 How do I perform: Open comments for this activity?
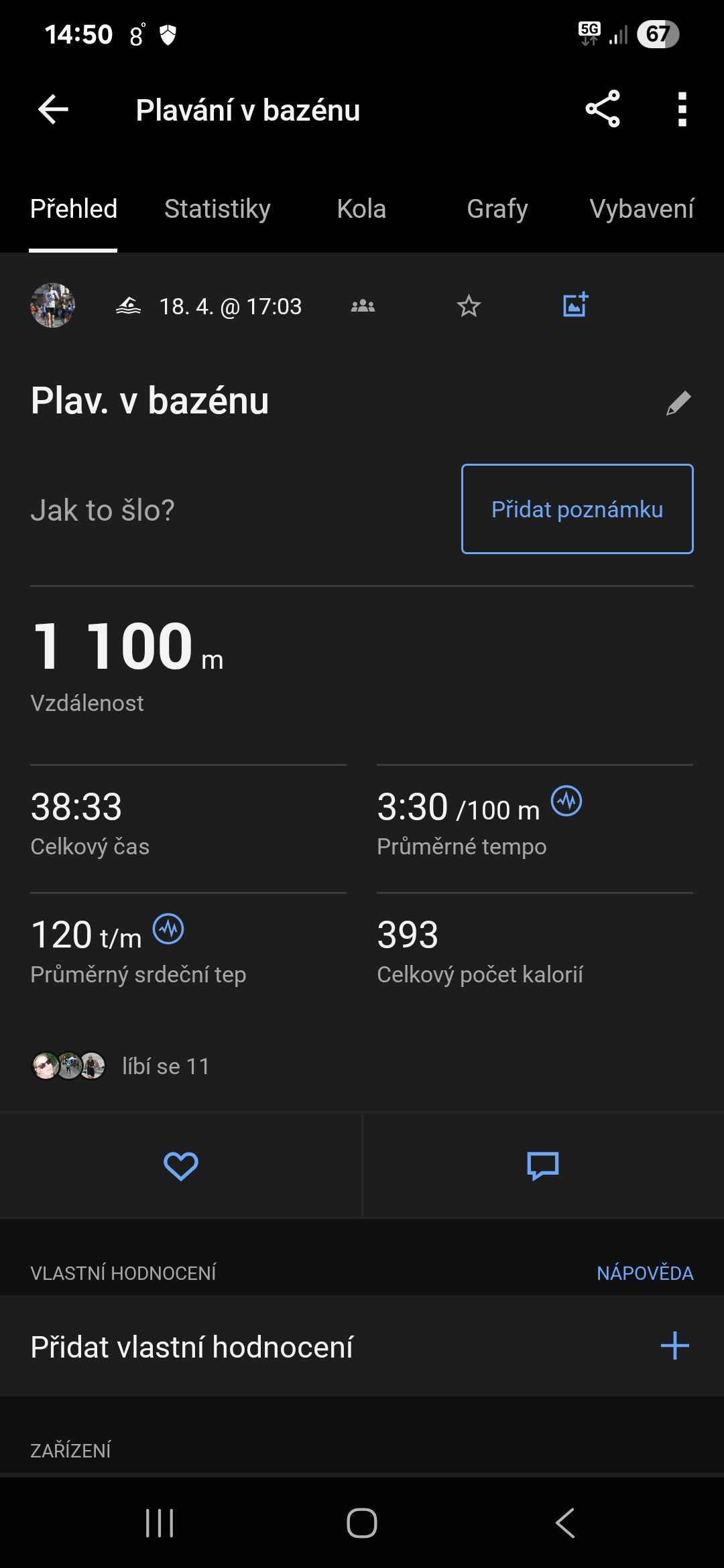coord(543,1166)
